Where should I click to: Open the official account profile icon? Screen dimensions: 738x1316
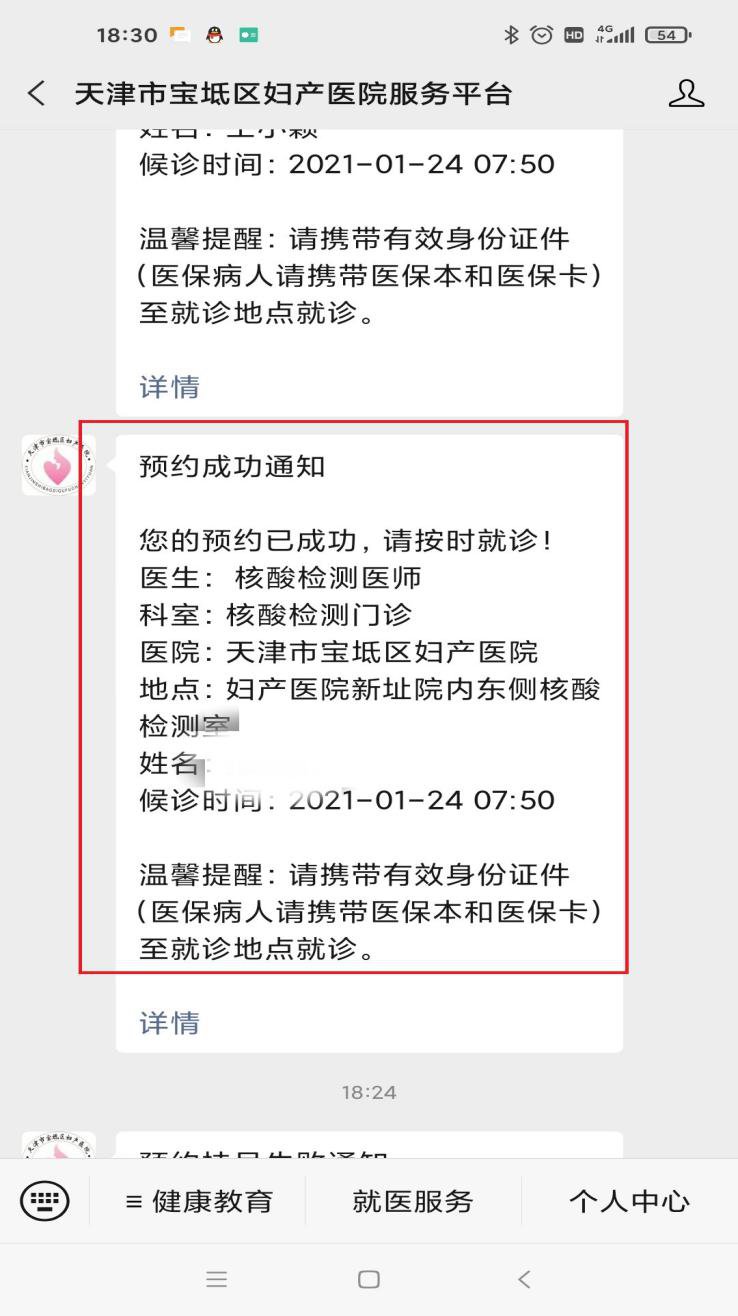[x=686, y=94]
